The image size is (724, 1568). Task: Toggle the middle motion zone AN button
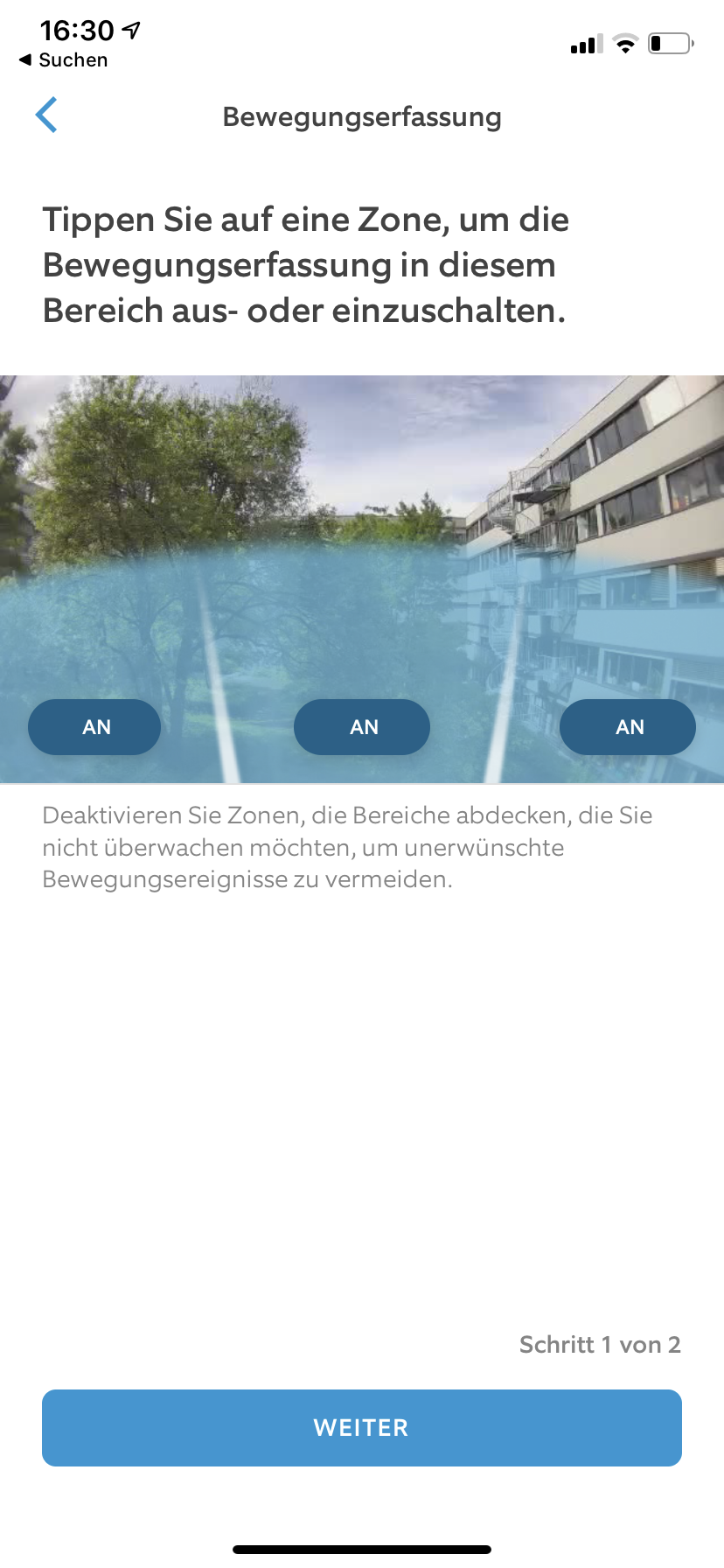[x=362, y=727]
